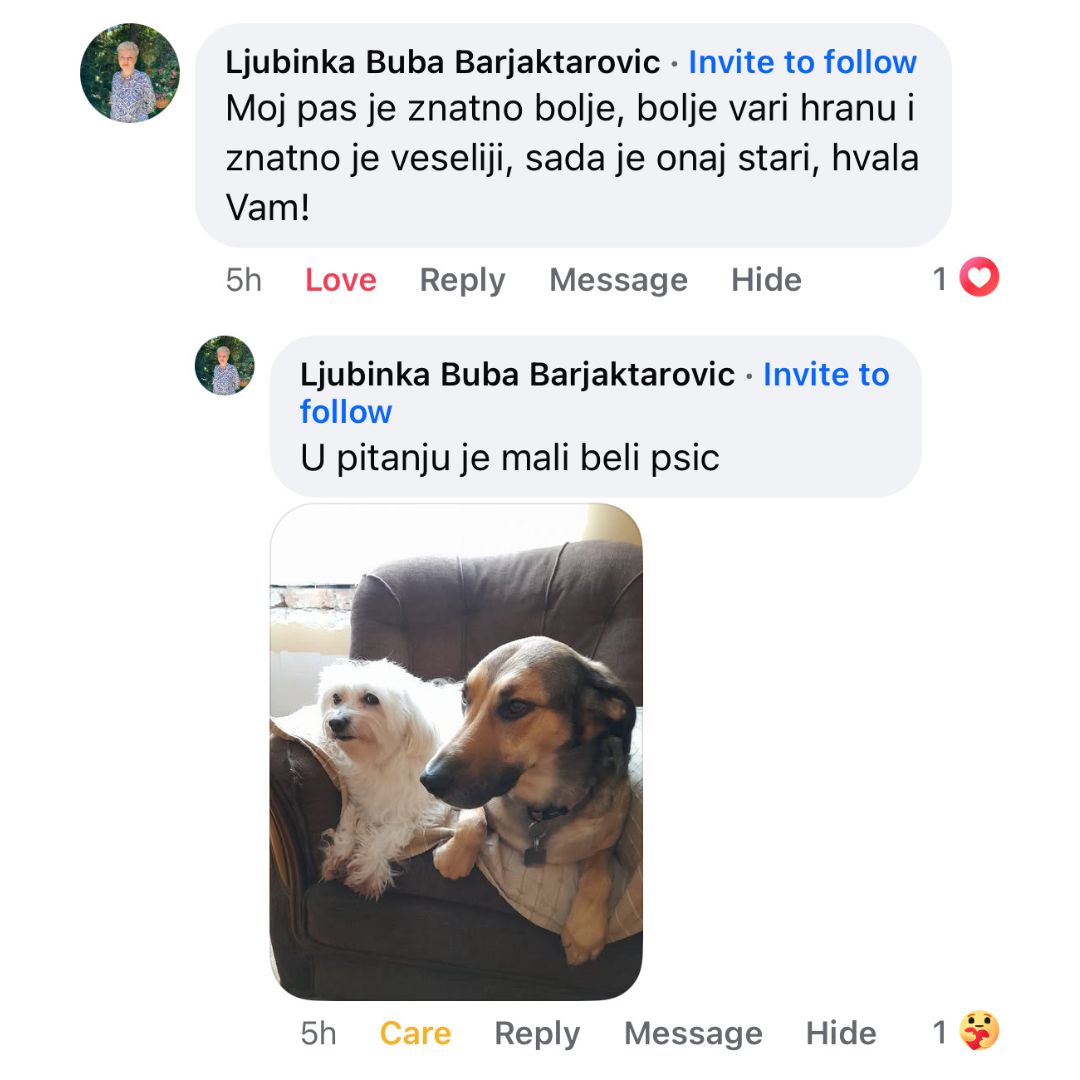Tap Invite to follow on first comment

(802, 62)
